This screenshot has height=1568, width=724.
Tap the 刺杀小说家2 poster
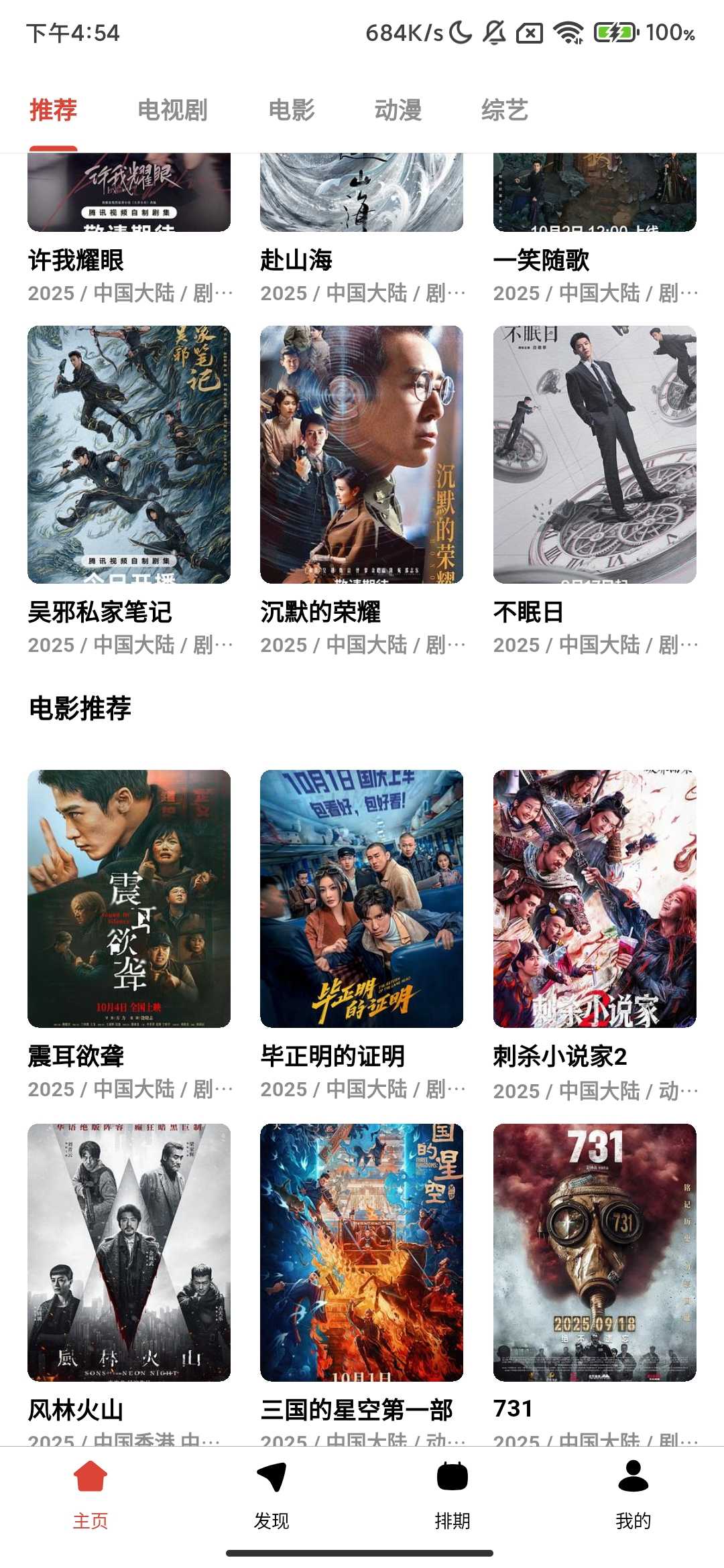click(595, 899)
